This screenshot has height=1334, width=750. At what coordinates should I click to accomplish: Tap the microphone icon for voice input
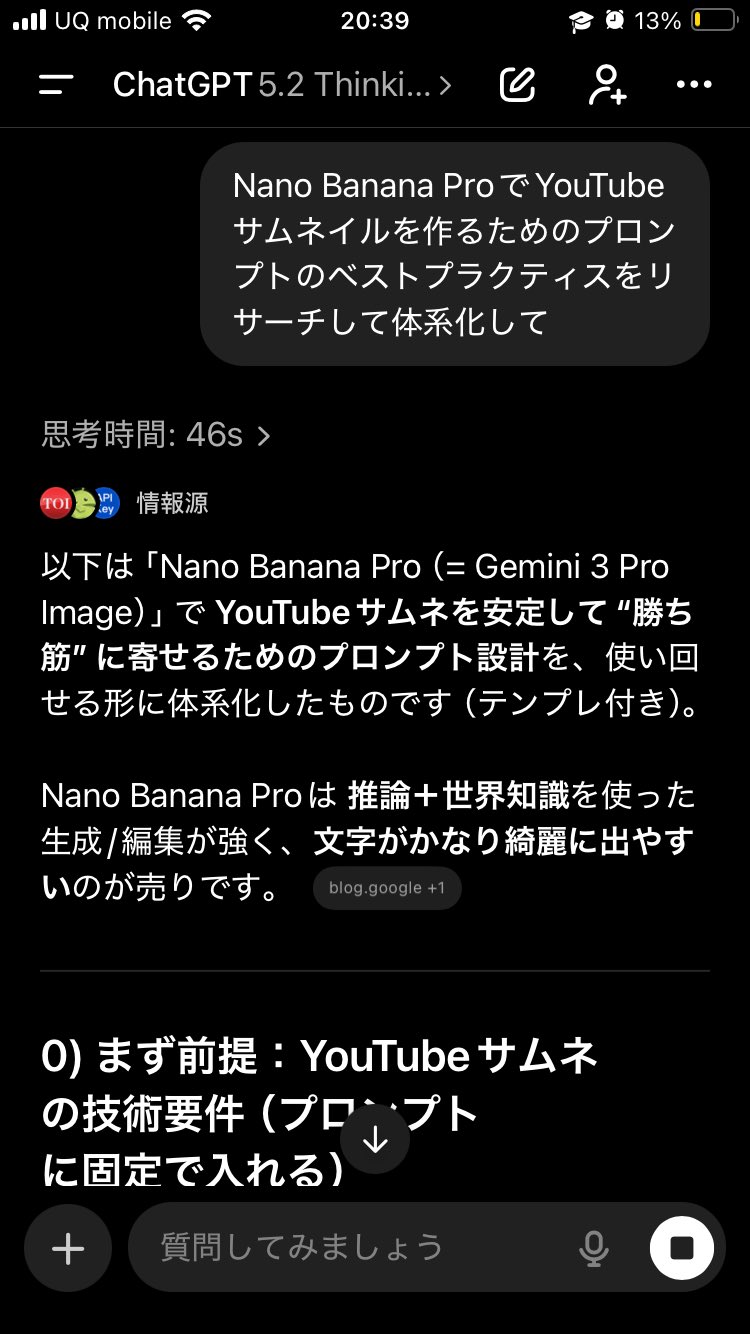click(594, 1246)
